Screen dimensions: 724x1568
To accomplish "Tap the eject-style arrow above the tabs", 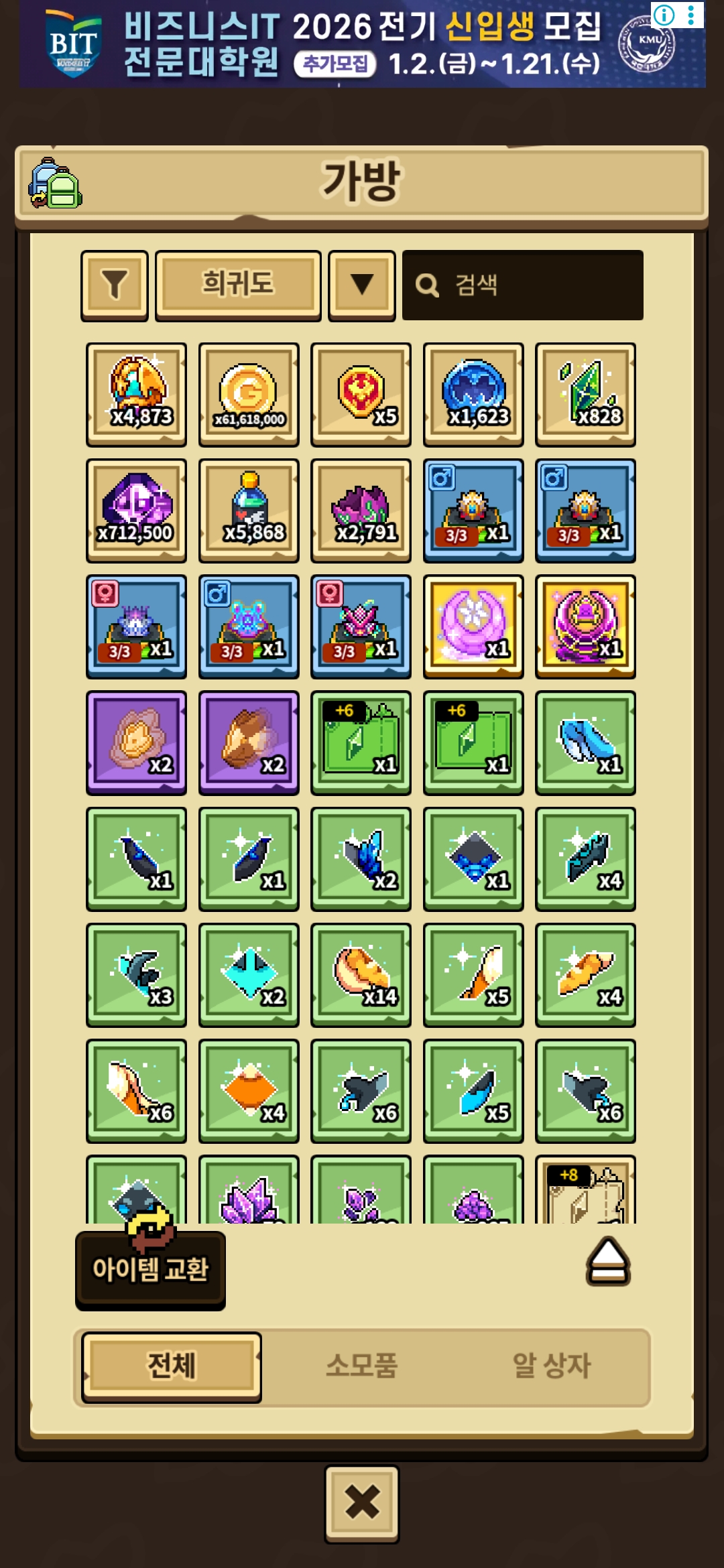I will tap(608, 1261).
